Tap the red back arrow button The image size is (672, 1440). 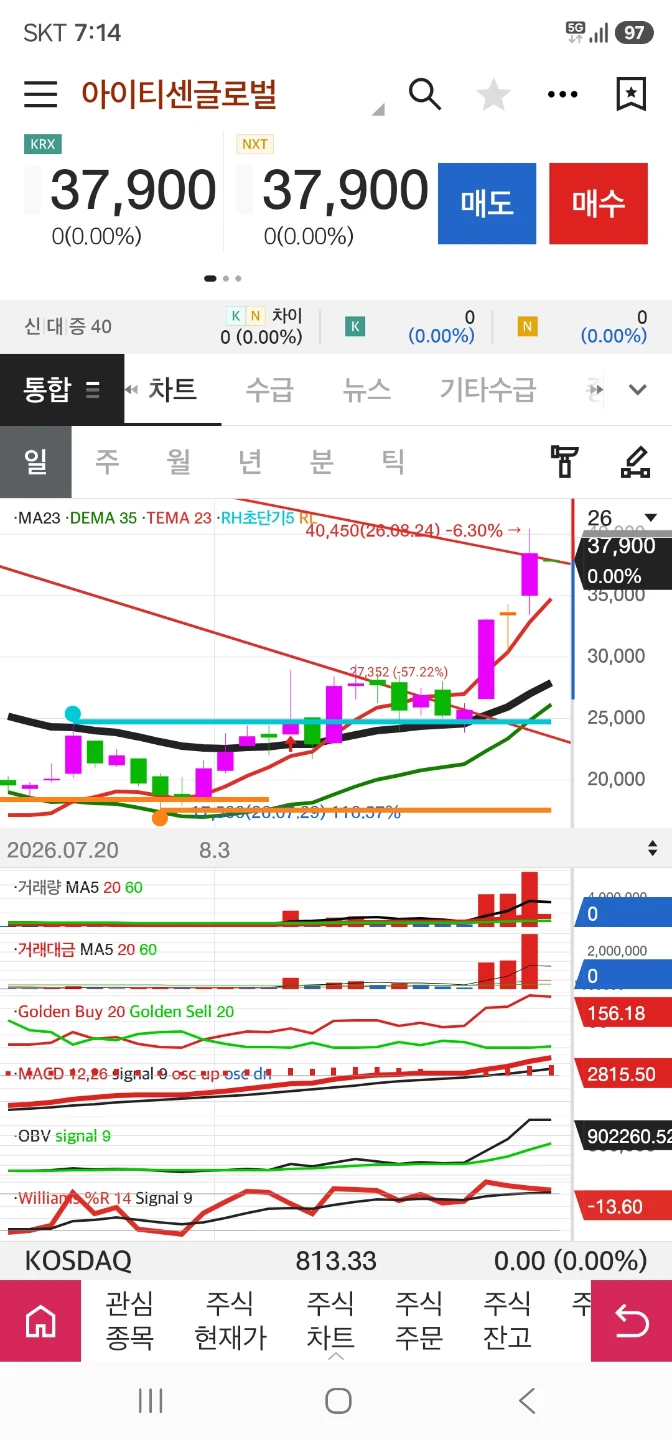click(x=631, y=1321)
